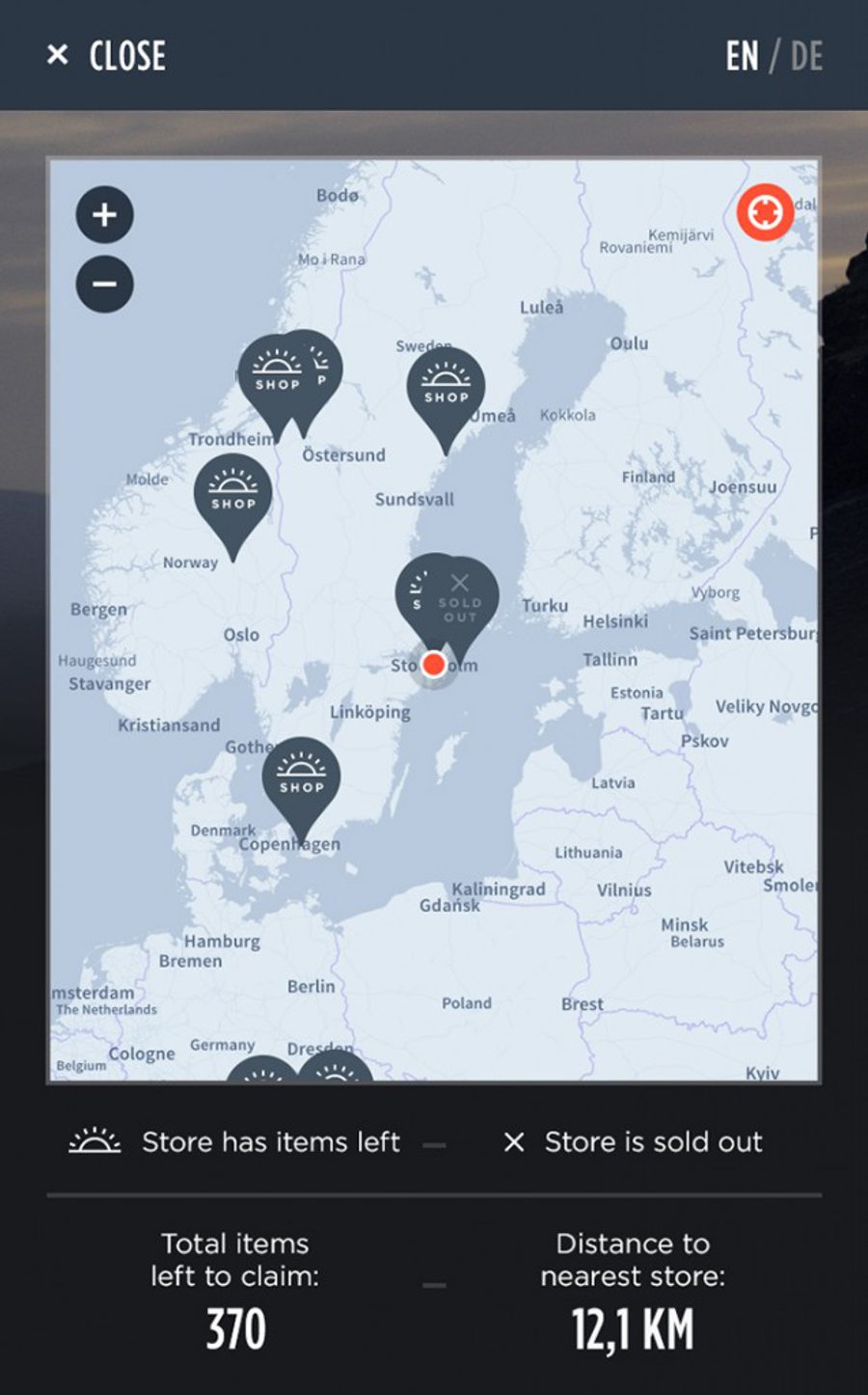Image resolution: width=868 pixels, height=1395 pixels.
Task: Open the shop pin near Copenhagen
Action: pos(301,778)
